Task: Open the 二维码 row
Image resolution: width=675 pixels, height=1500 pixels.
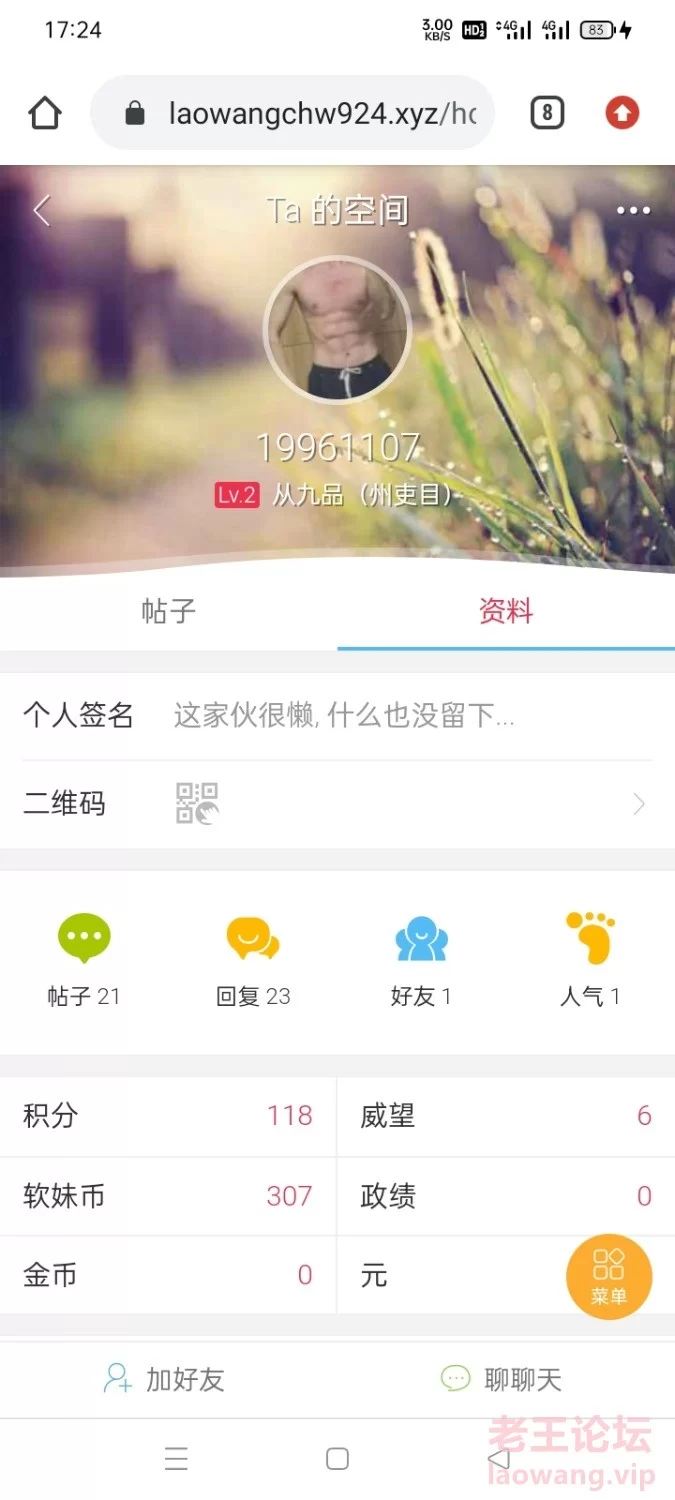Action: pyautogui.click(x=337, y=804)
